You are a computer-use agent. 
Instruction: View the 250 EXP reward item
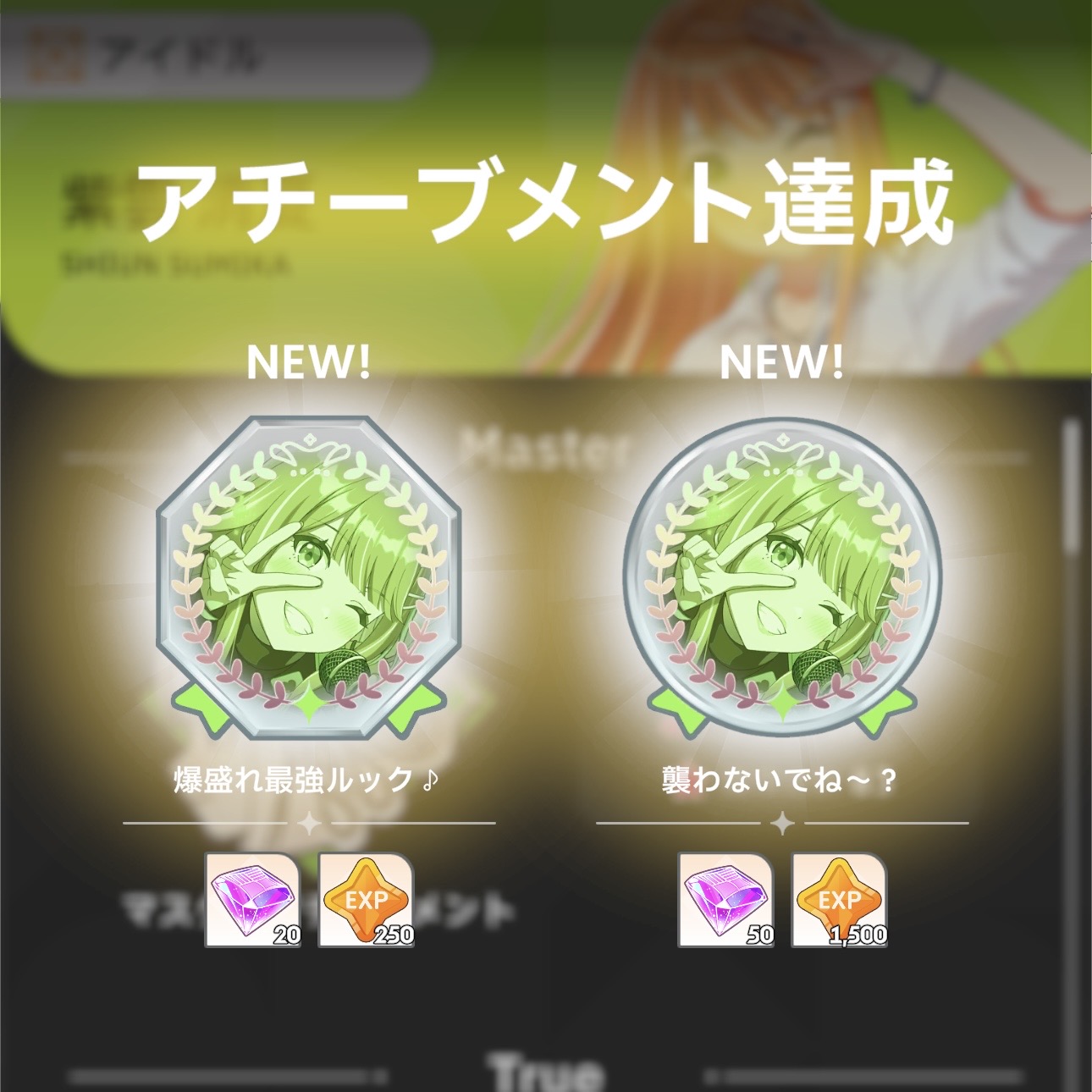click(367, 900)
